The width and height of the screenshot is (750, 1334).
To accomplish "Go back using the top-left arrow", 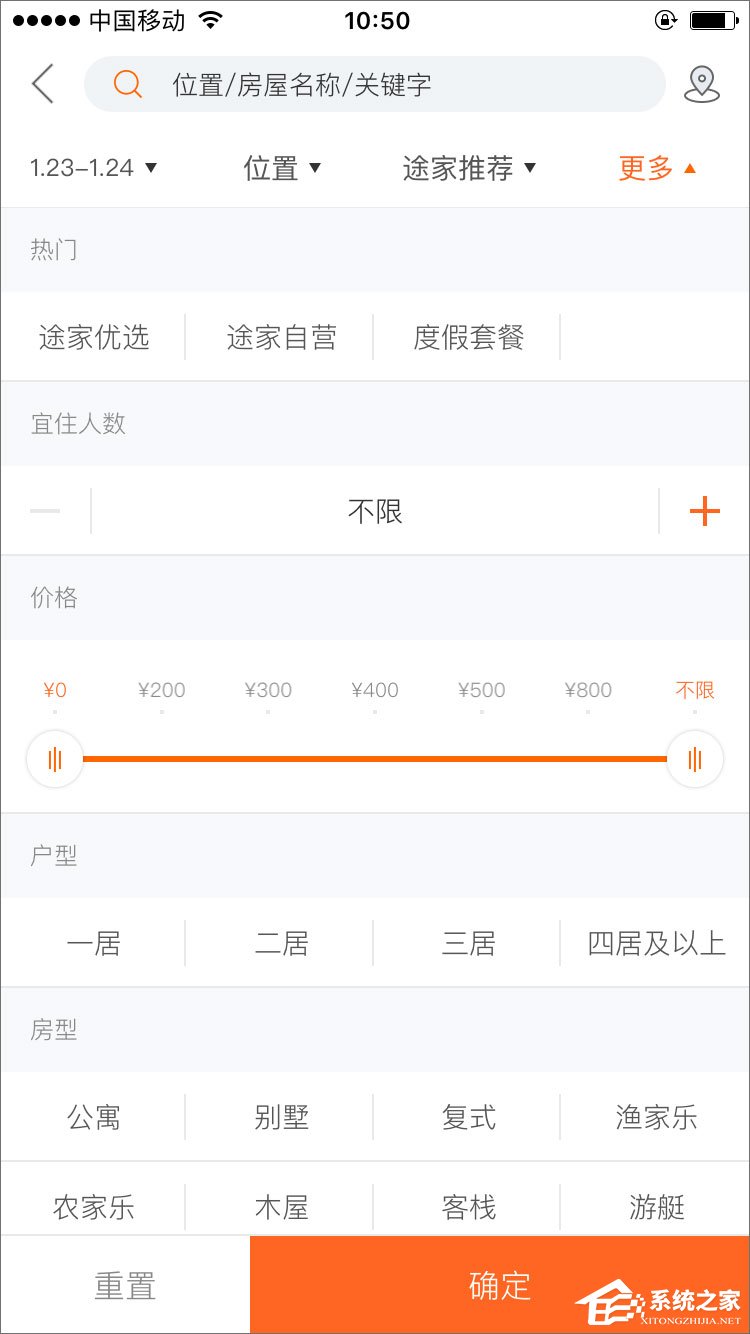I will [42, 84].
